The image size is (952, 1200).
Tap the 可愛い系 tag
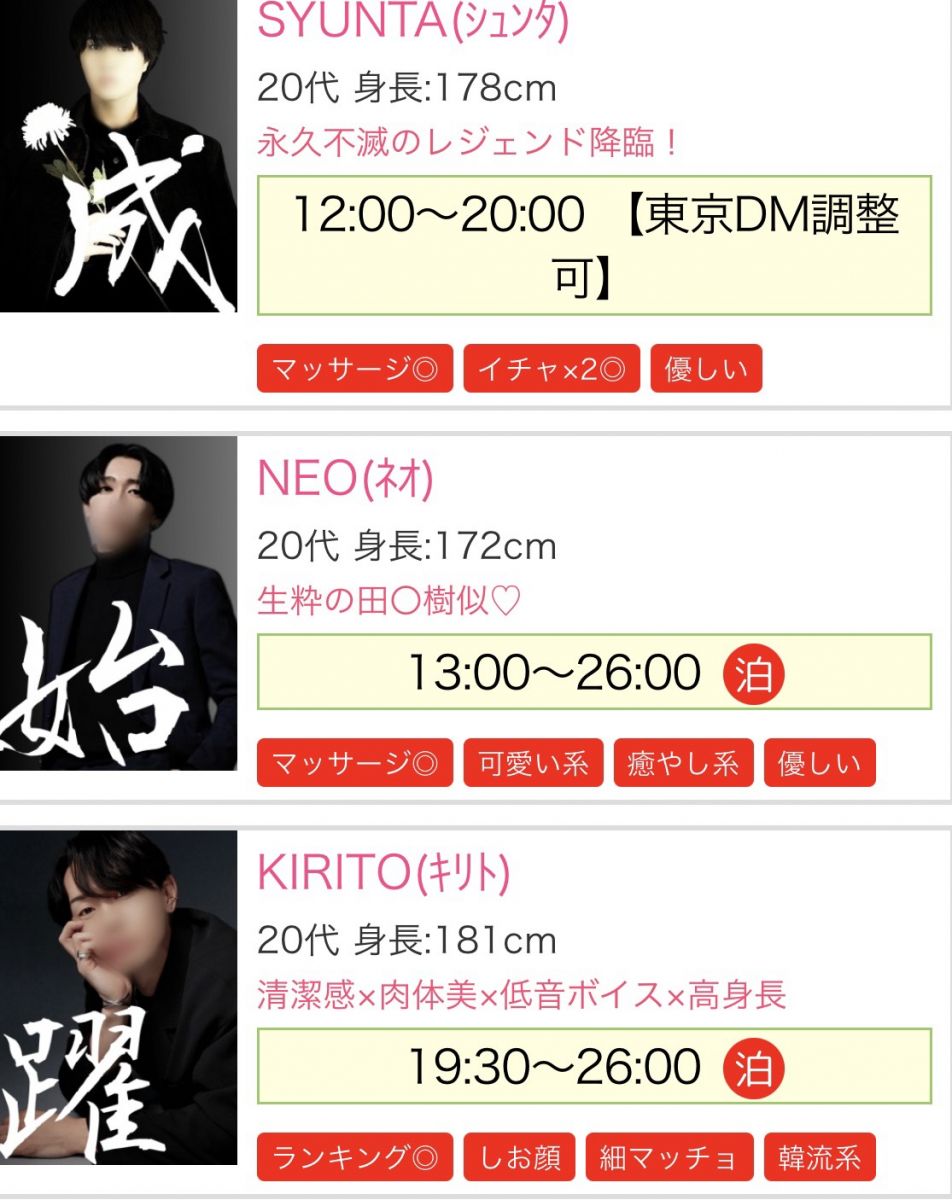533,764
